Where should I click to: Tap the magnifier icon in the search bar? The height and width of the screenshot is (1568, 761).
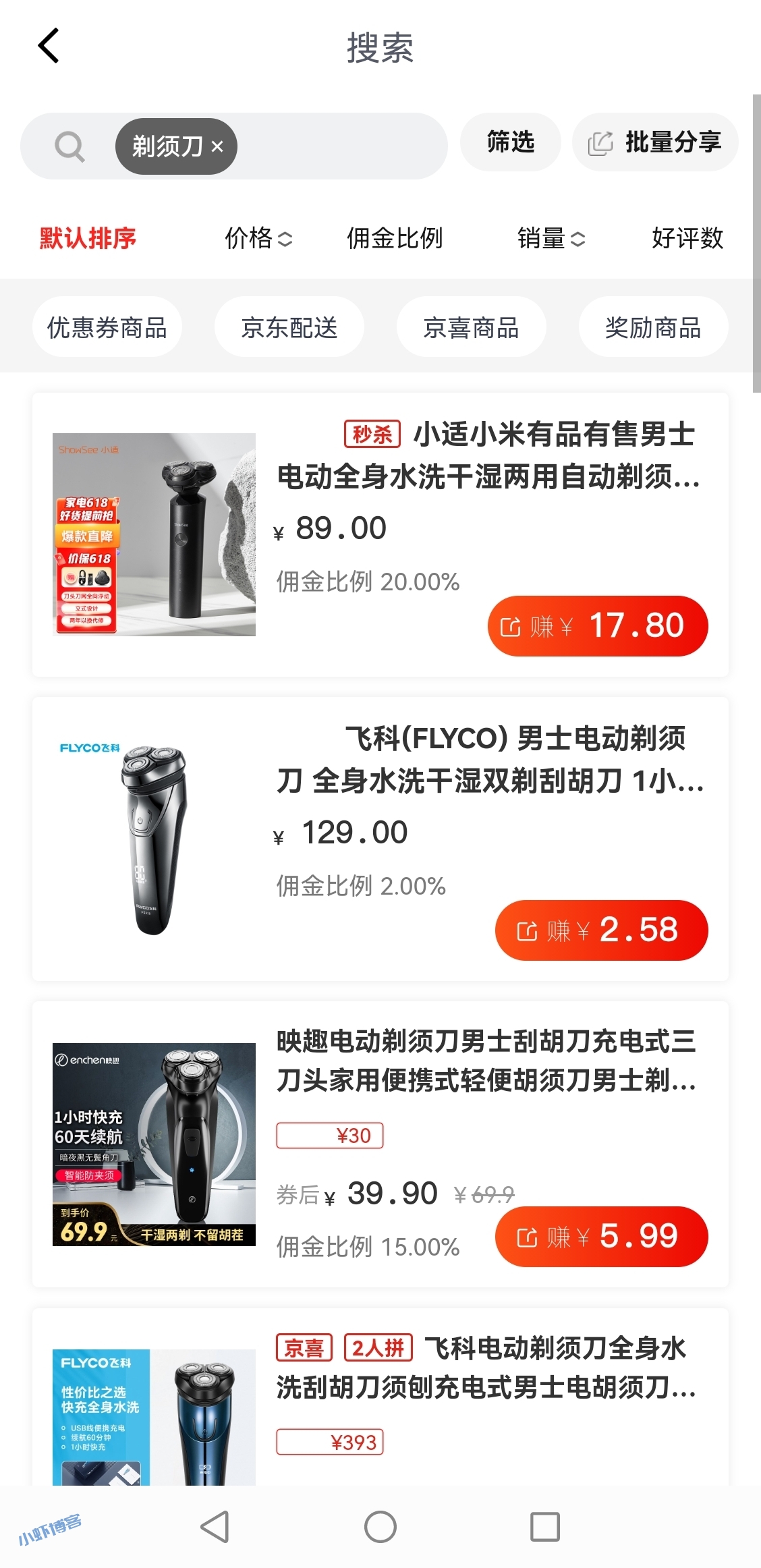69,146
